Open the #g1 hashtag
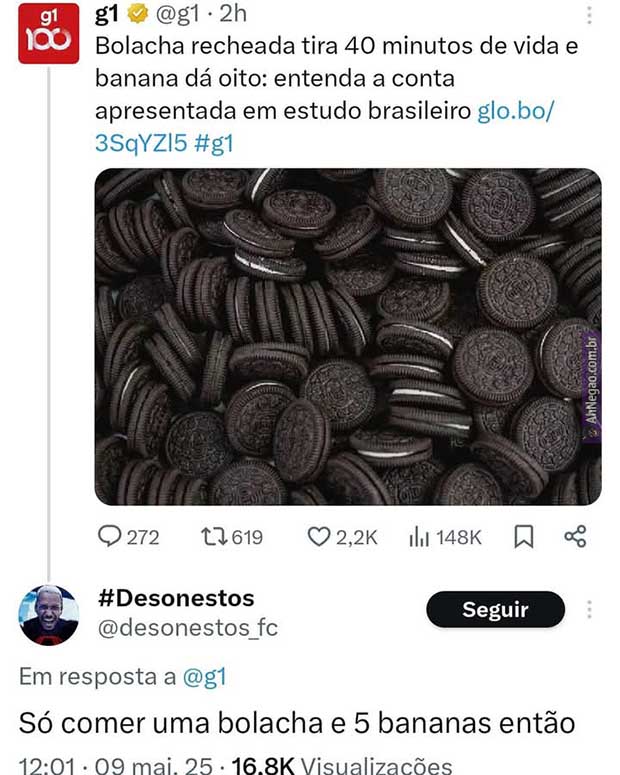Image resolution: width=620 pixels, height=775 pixels. (x=209, y=142)
